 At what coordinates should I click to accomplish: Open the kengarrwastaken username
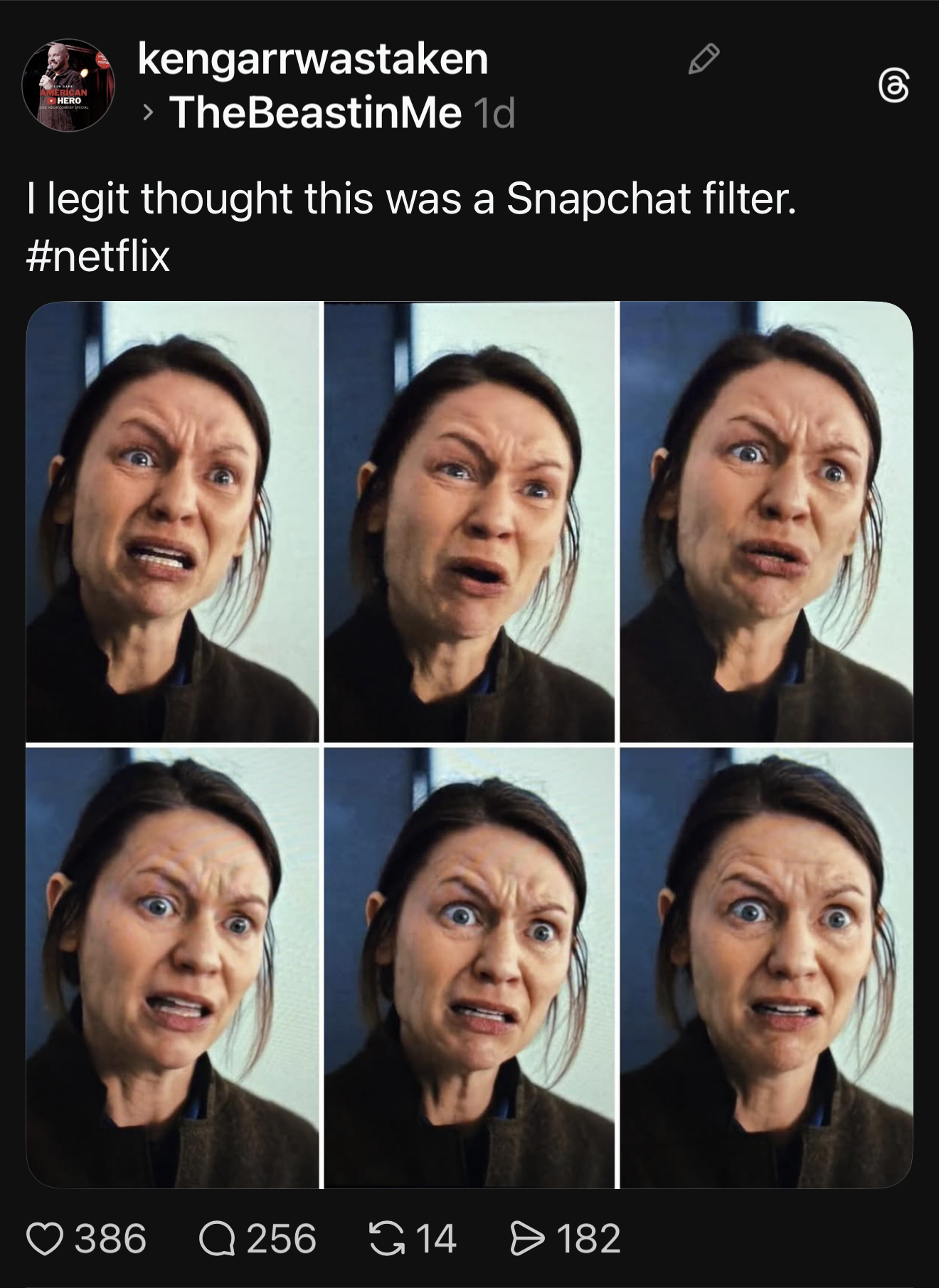[312, 58]
